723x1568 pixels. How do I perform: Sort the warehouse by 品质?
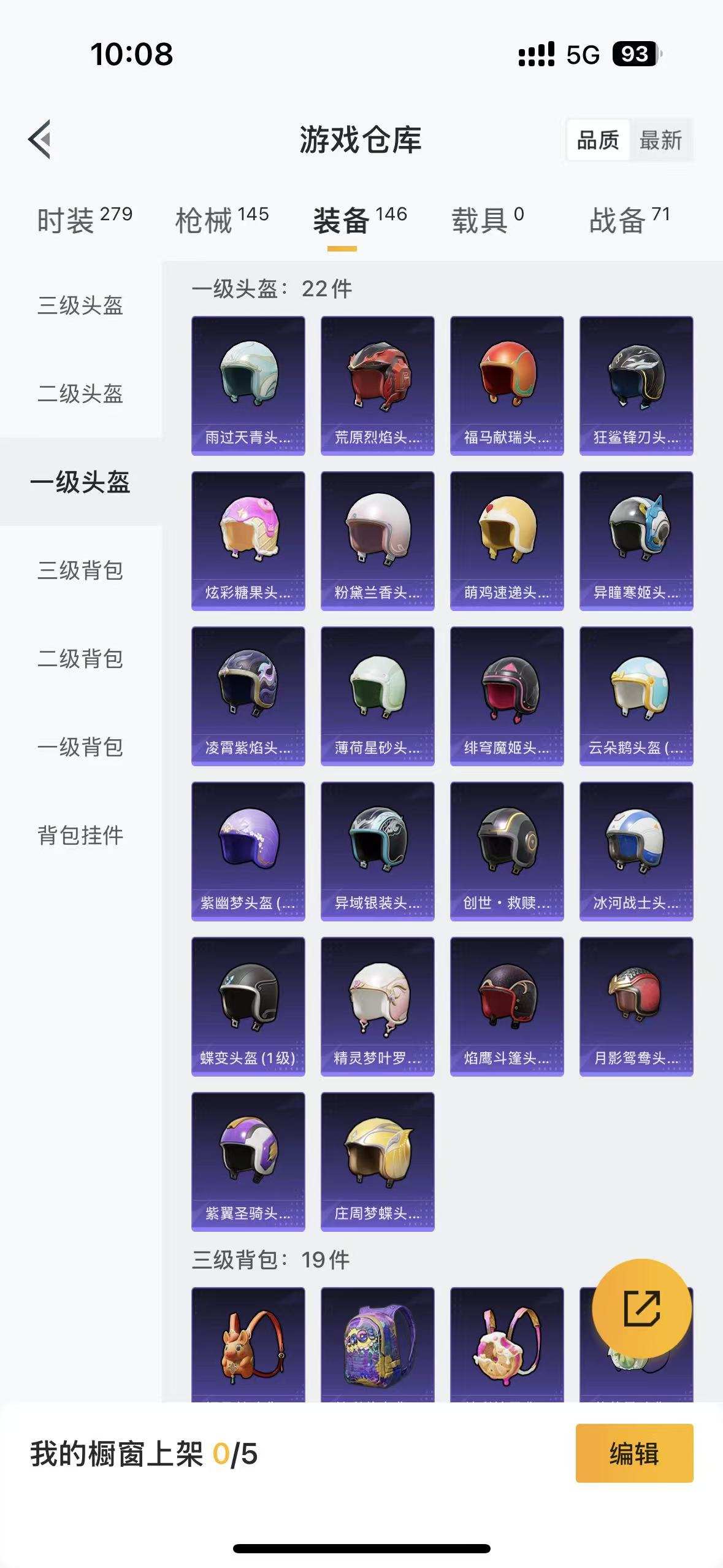[x=598, y=140]
